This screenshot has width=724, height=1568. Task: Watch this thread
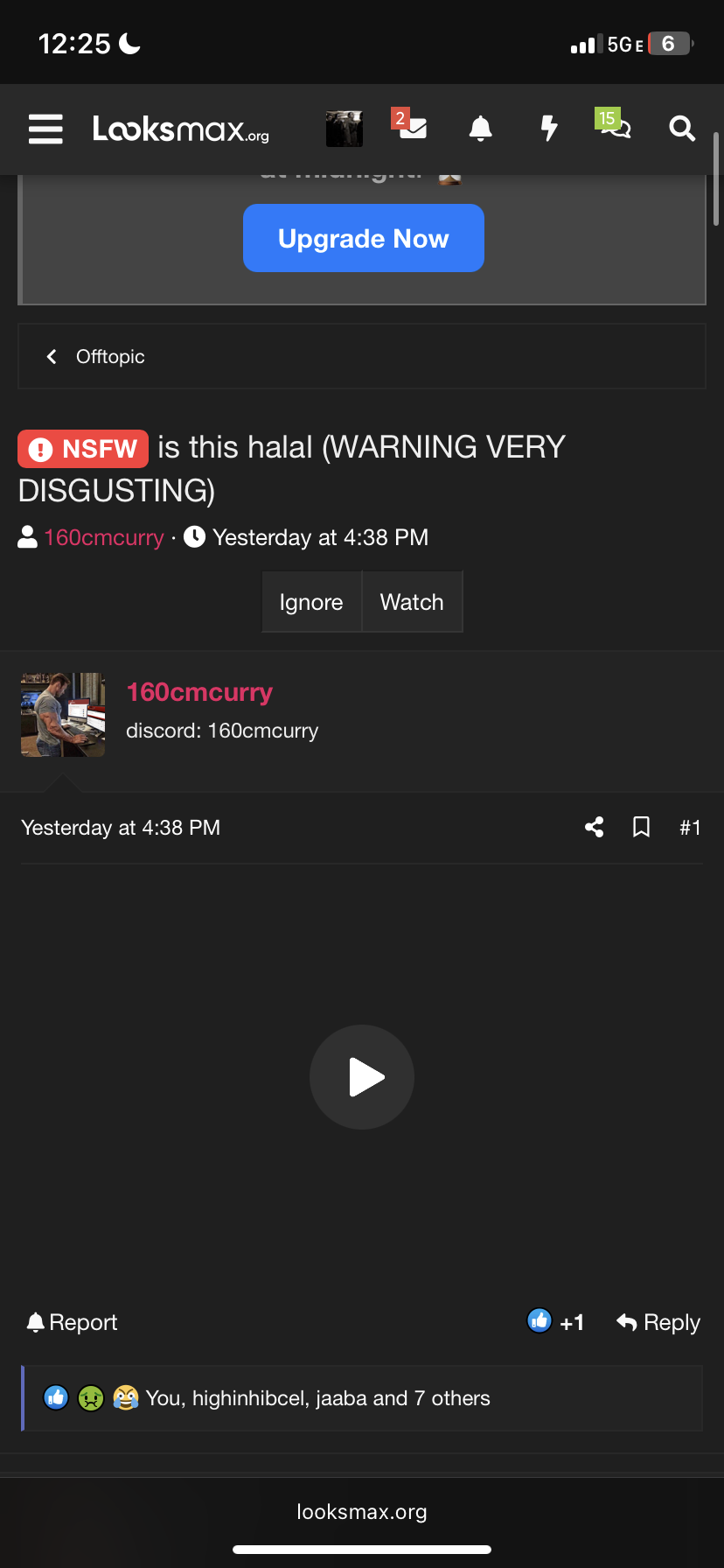pyautogui.click(x=412, y=602)
